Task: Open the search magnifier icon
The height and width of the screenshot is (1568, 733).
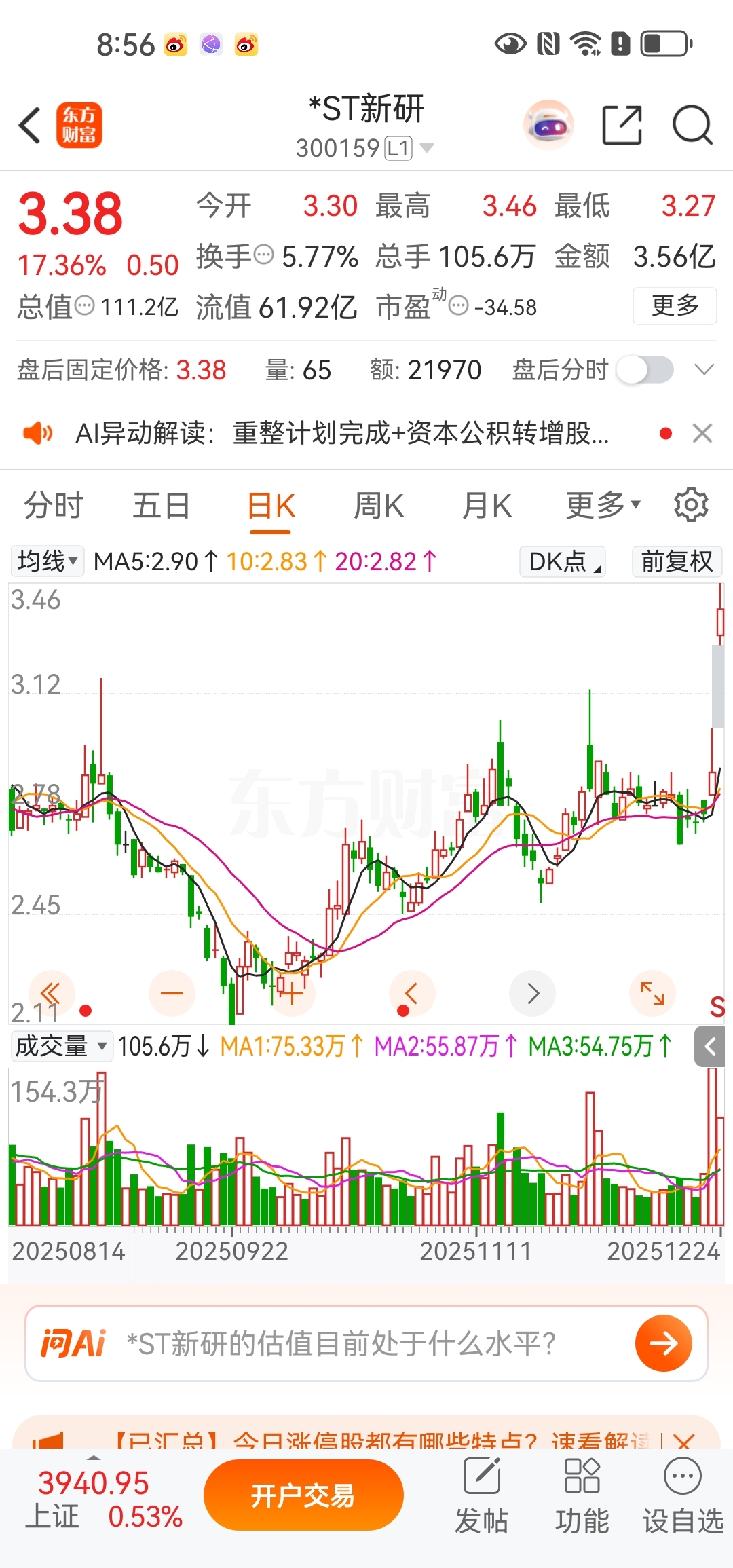Action: (x=692, y=126)
